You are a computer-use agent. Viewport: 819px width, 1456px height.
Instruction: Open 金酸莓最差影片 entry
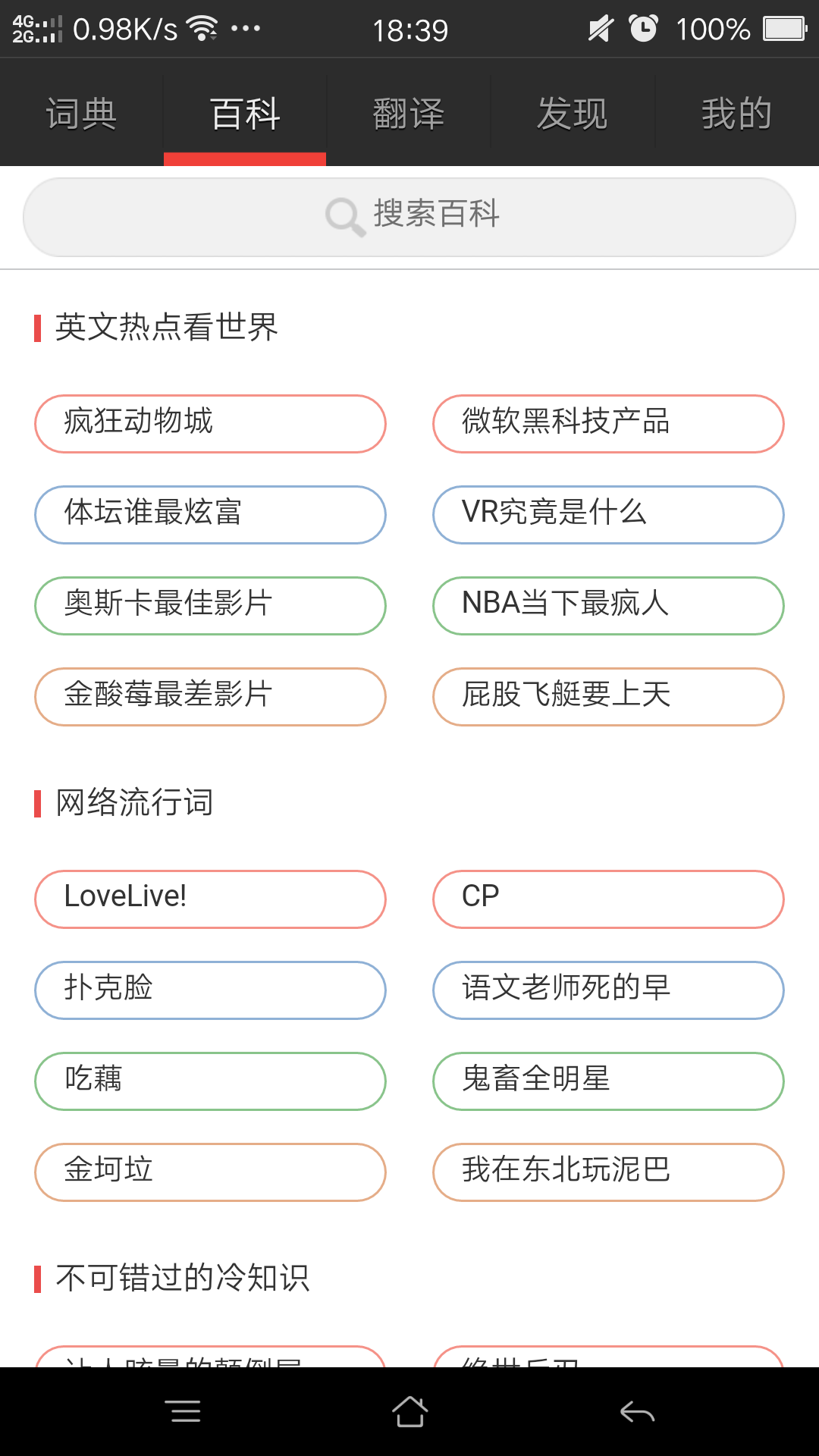tap(210, 697)
